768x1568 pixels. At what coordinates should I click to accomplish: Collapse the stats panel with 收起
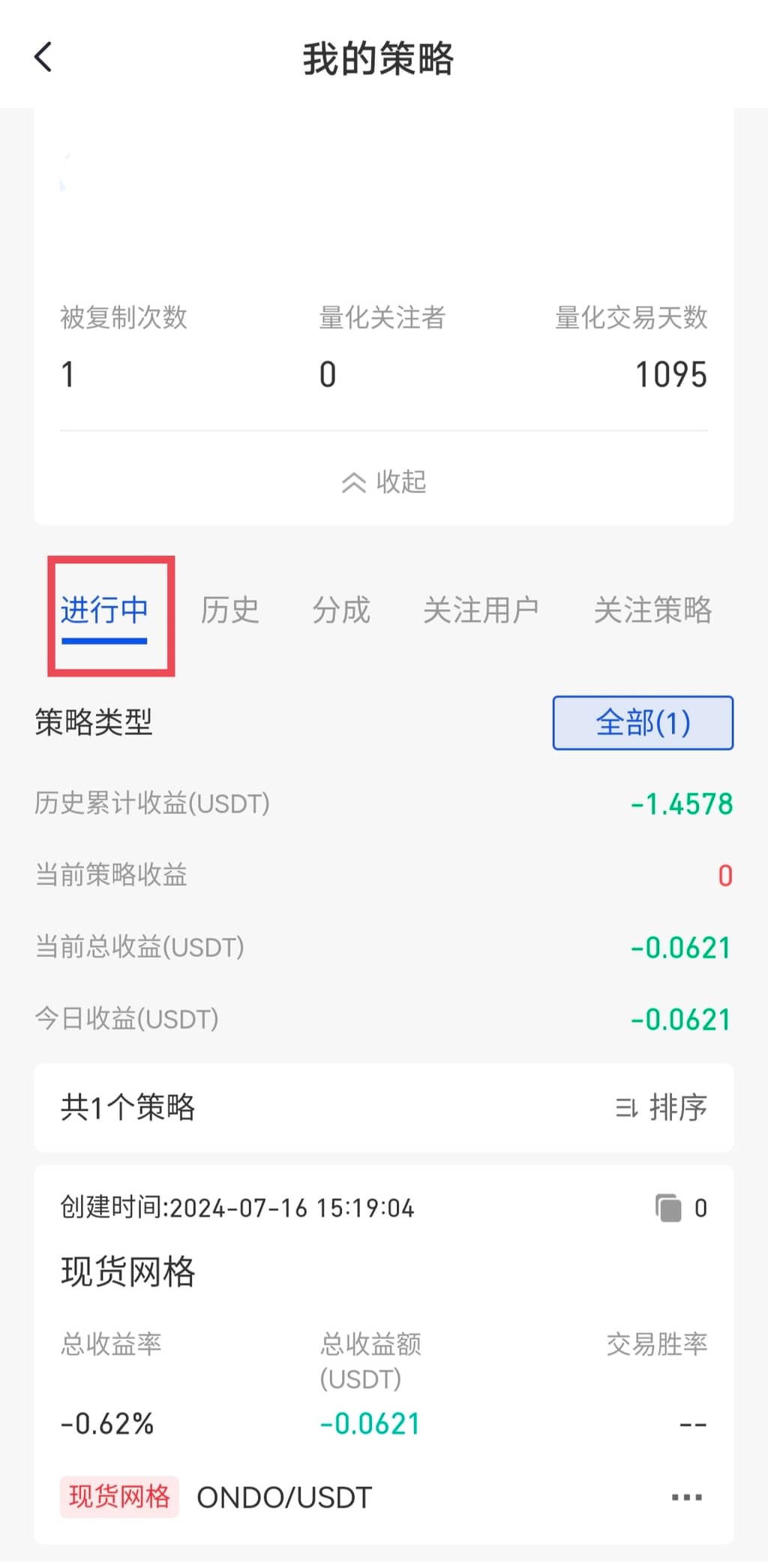tap(384, 482)
